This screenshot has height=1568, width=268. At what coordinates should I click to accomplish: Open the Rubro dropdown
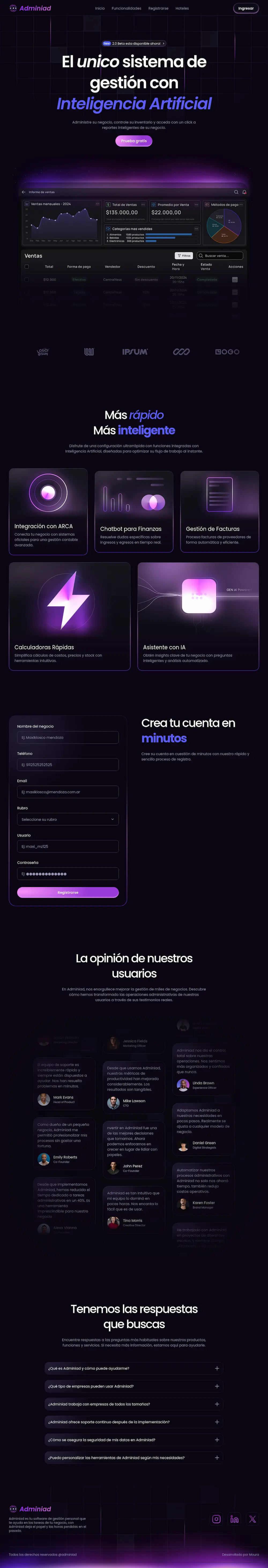click(x=68, y=819)
